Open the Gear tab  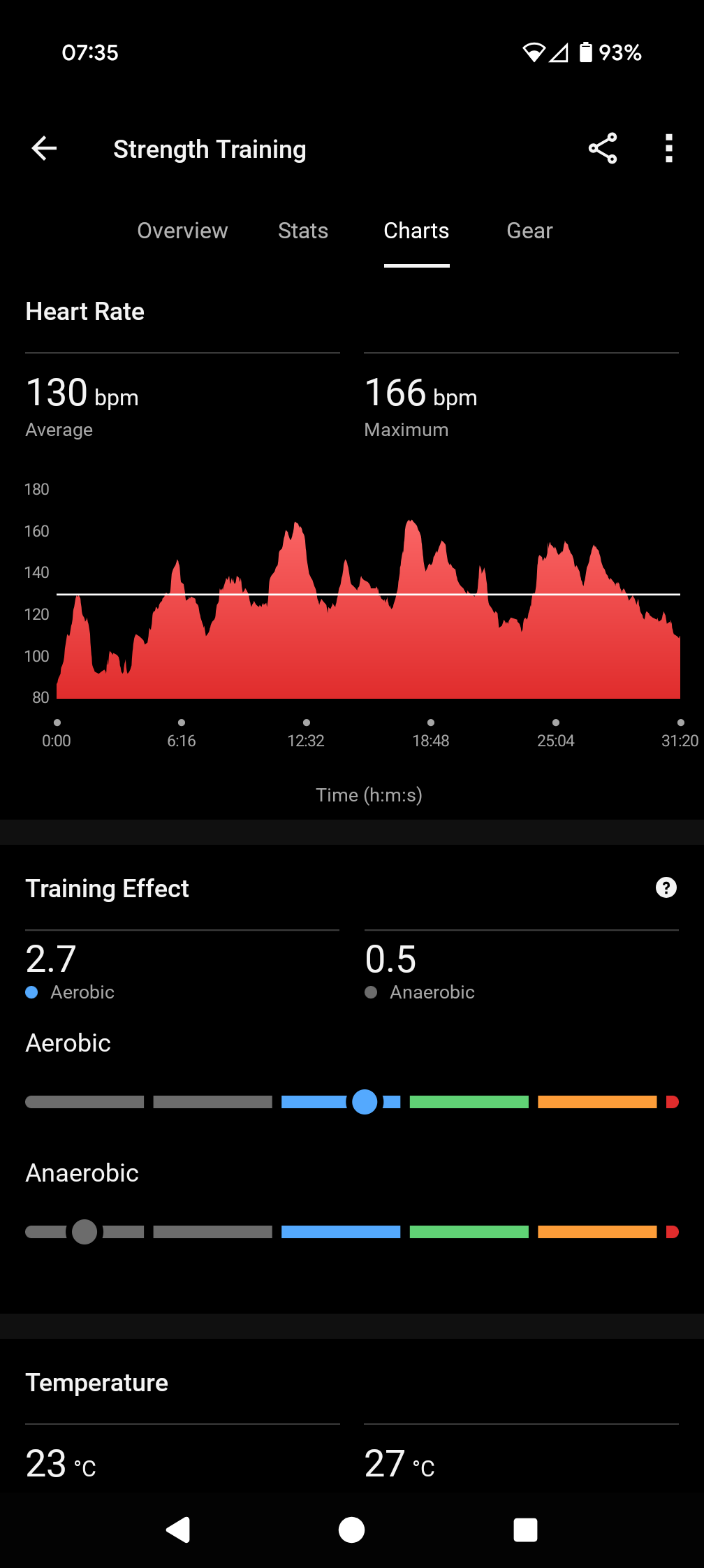coord(529,231)
